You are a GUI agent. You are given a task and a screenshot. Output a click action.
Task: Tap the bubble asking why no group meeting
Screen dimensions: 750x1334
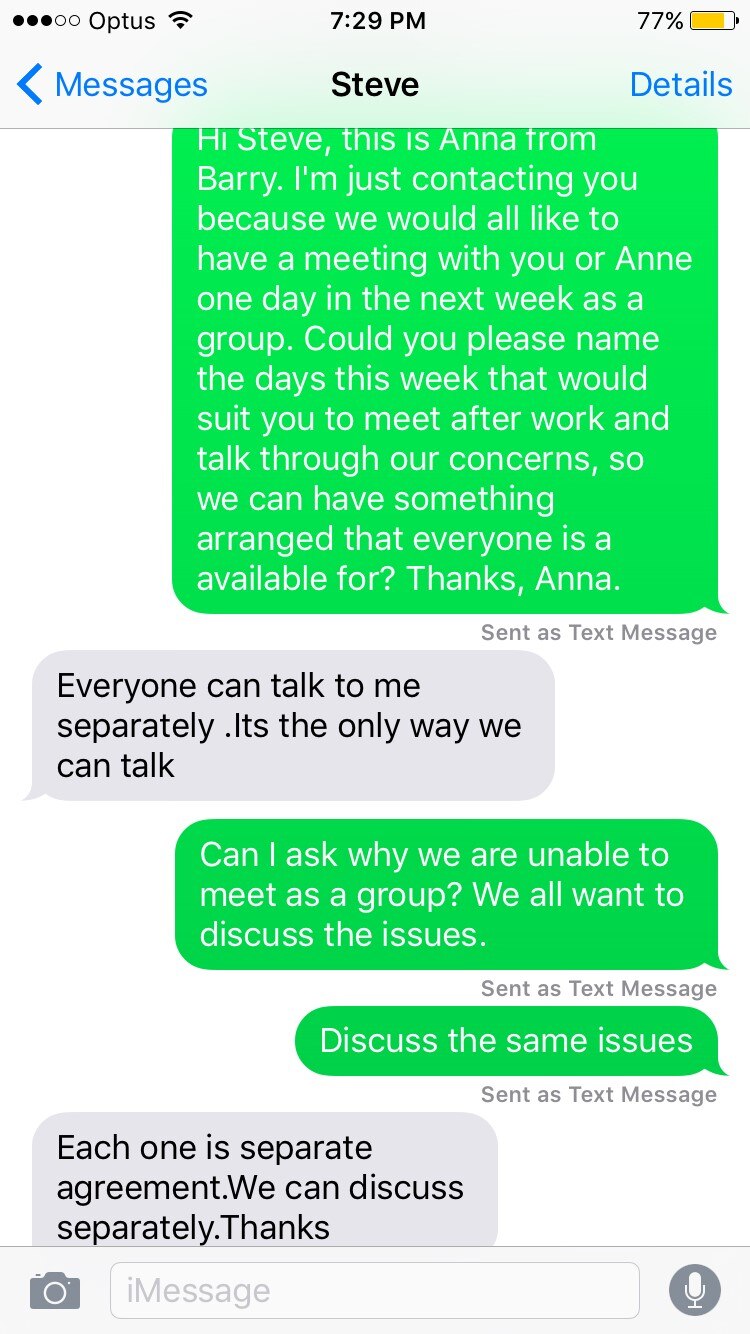coord(450,895)
